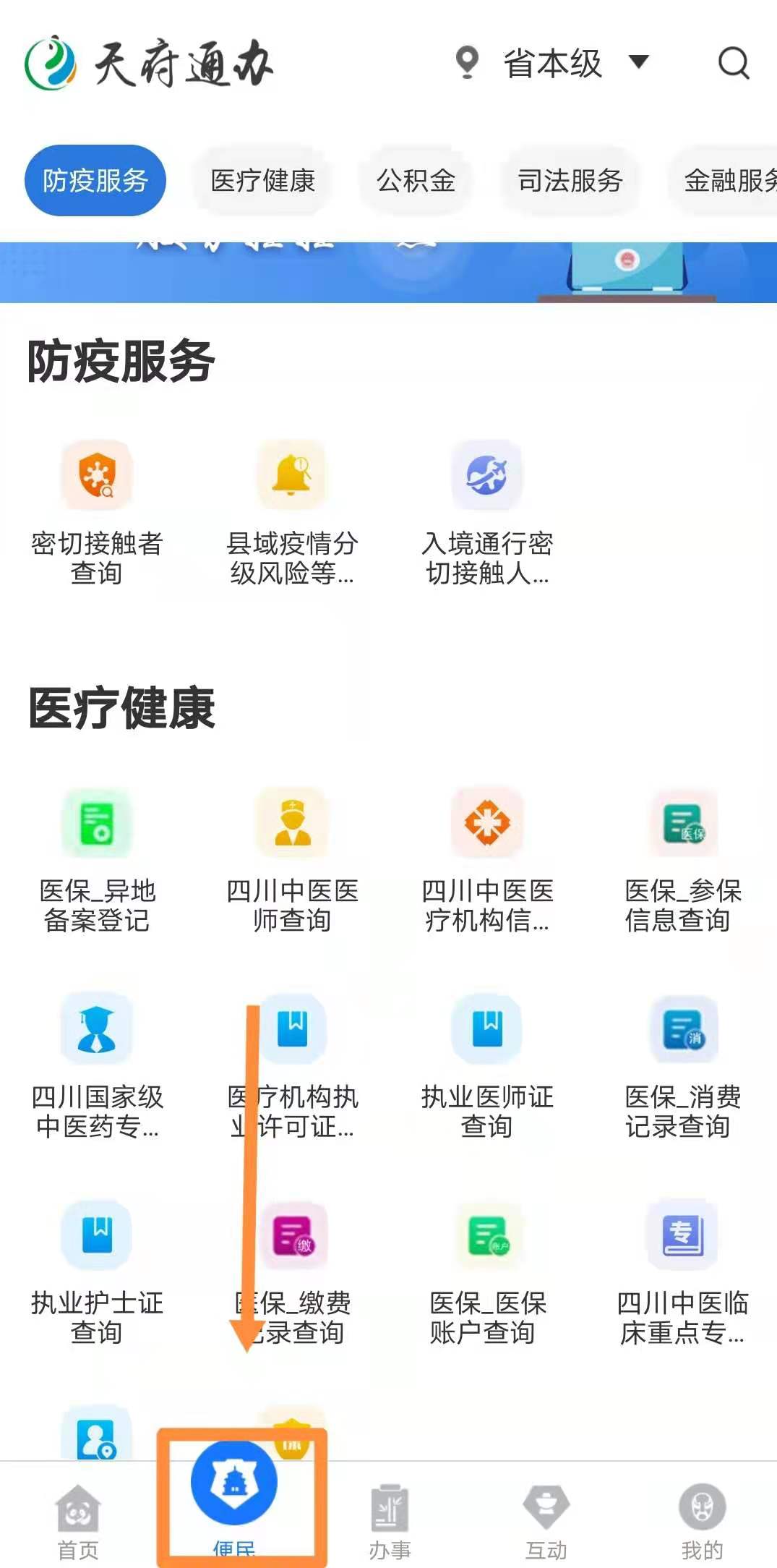The width and height of the screenshot is (777, 1568).
Task: Select the 司法服务 category chip
Action: tap(570, 181)
